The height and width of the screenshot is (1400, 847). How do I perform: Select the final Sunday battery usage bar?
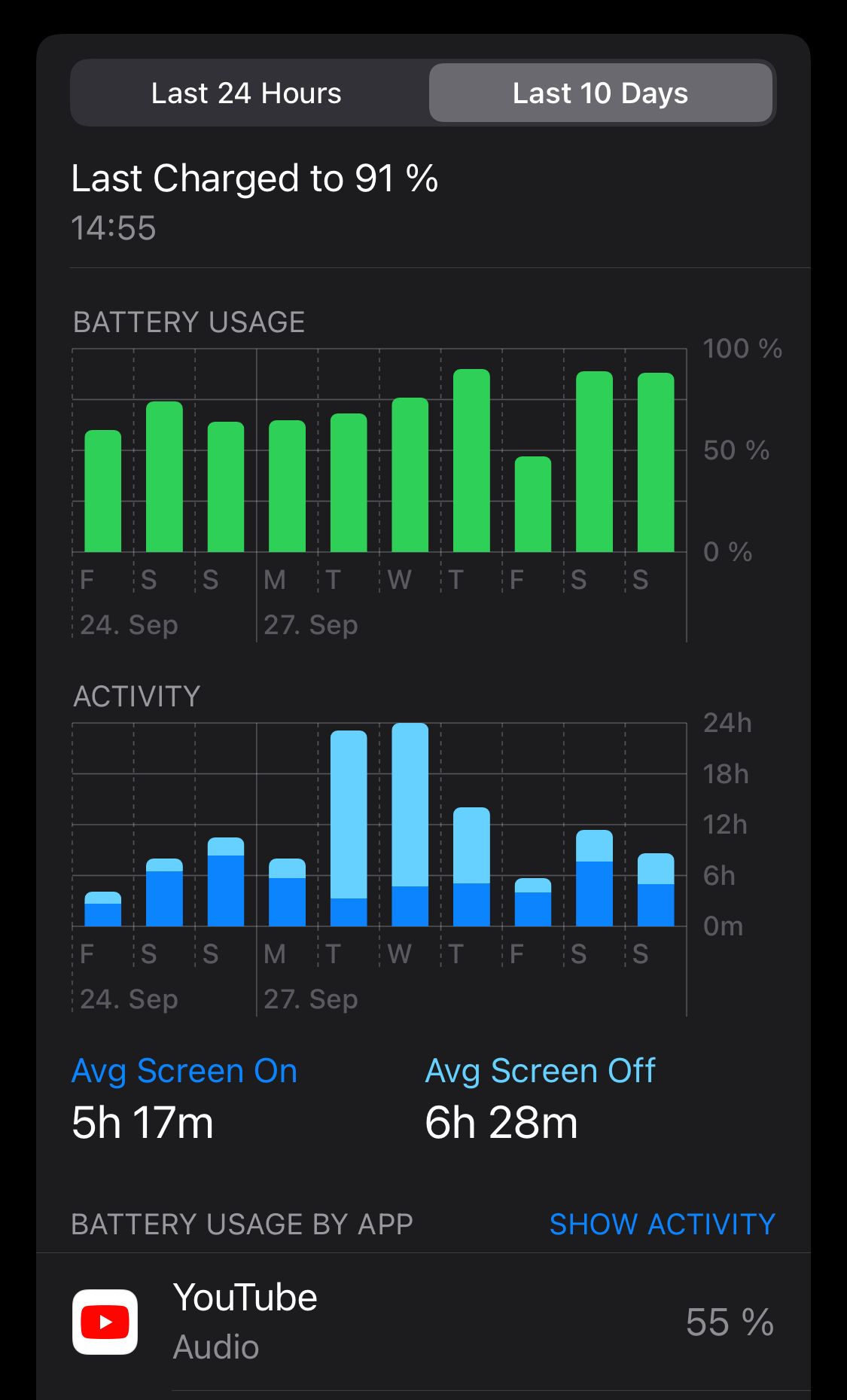pyautogui.click(x=656, y=459)
